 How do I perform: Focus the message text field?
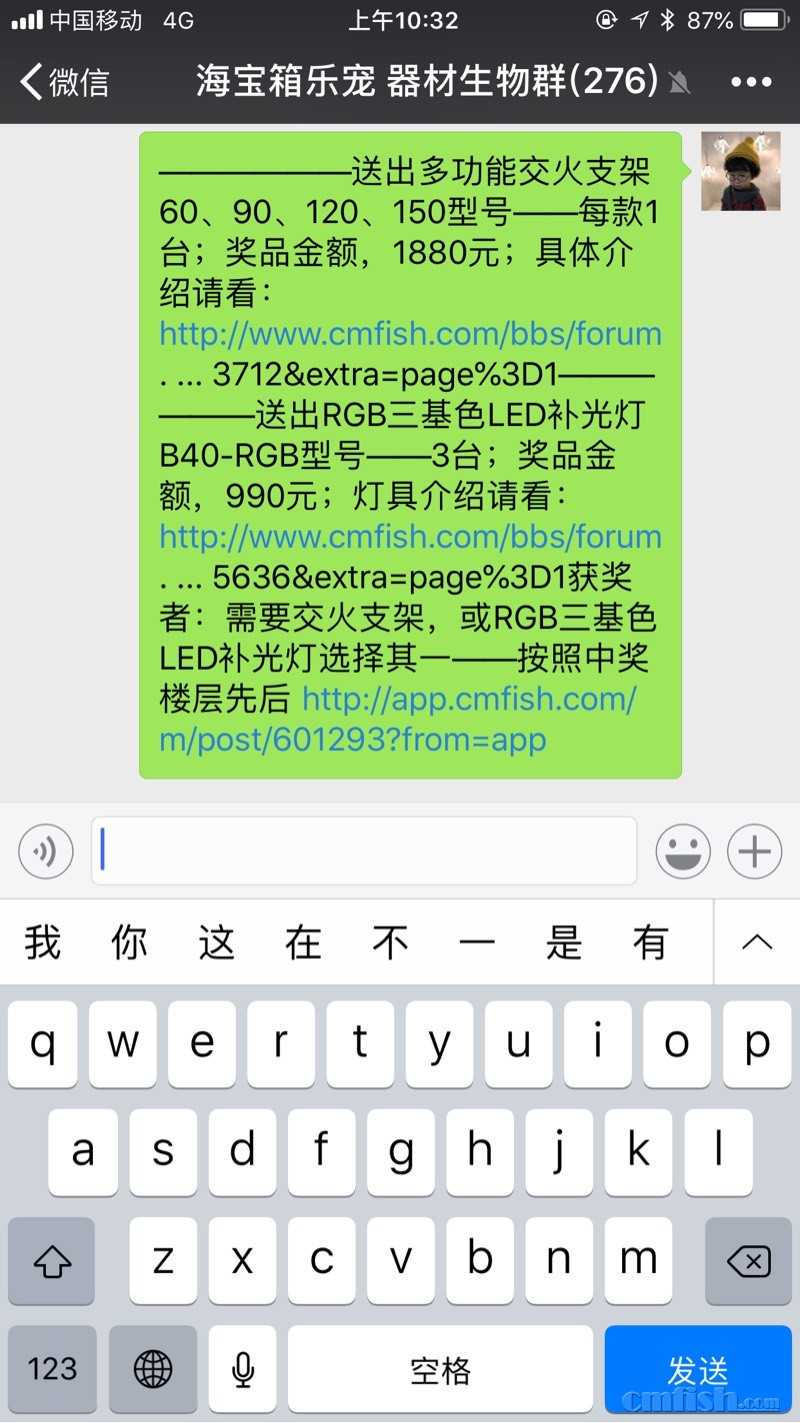pyautogui.click(x=364, y=851)
